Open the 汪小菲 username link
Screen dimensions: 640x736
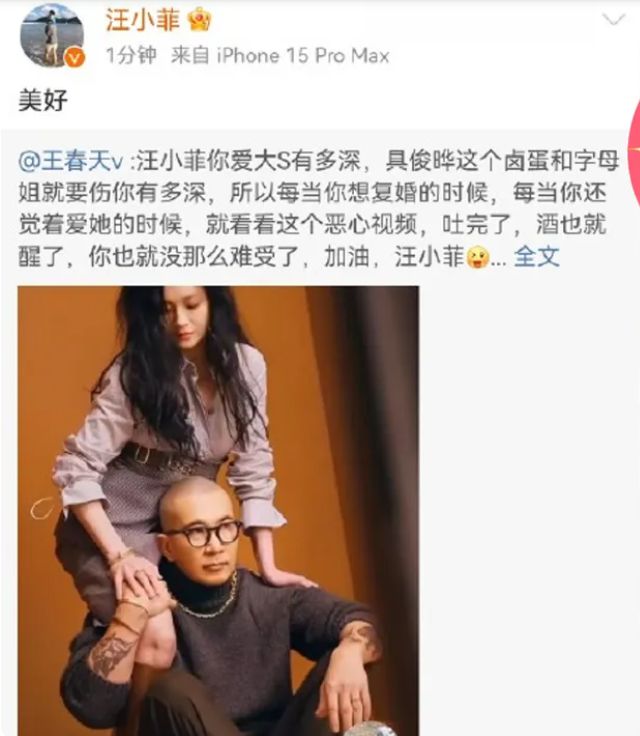(x=142, y=19)
